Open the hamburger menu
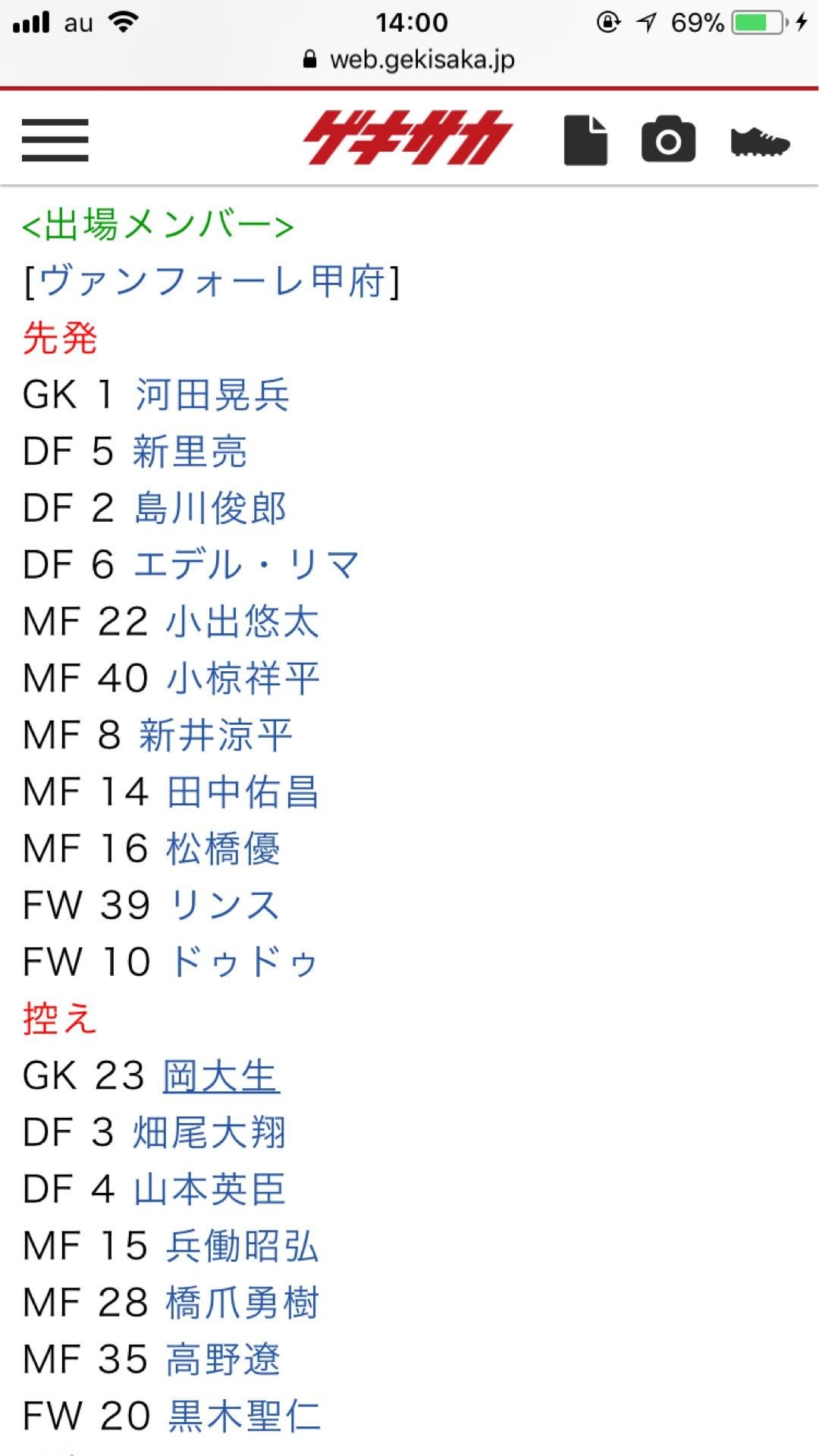819x1456 pixels. [55, 140]
